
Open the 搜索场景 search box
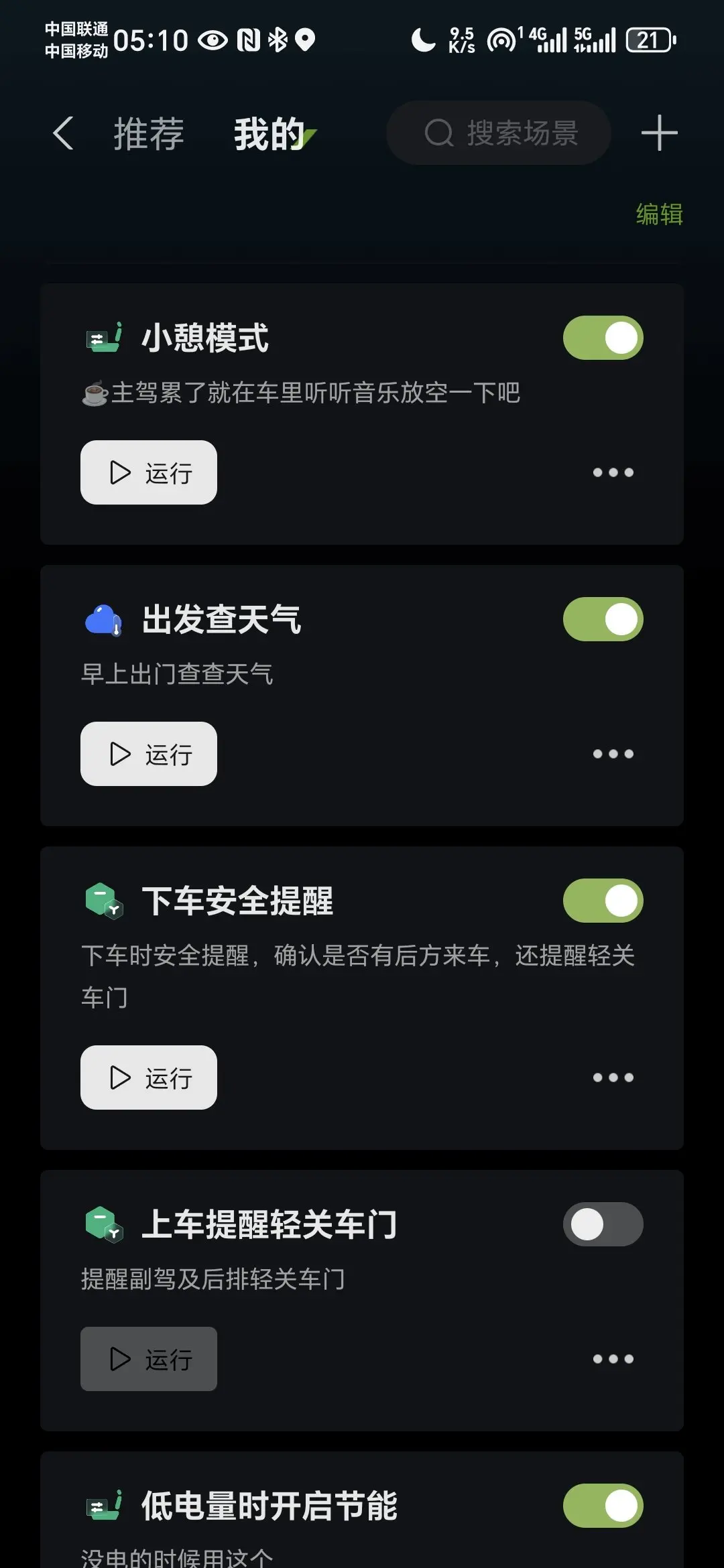click(x=499, y=133)
